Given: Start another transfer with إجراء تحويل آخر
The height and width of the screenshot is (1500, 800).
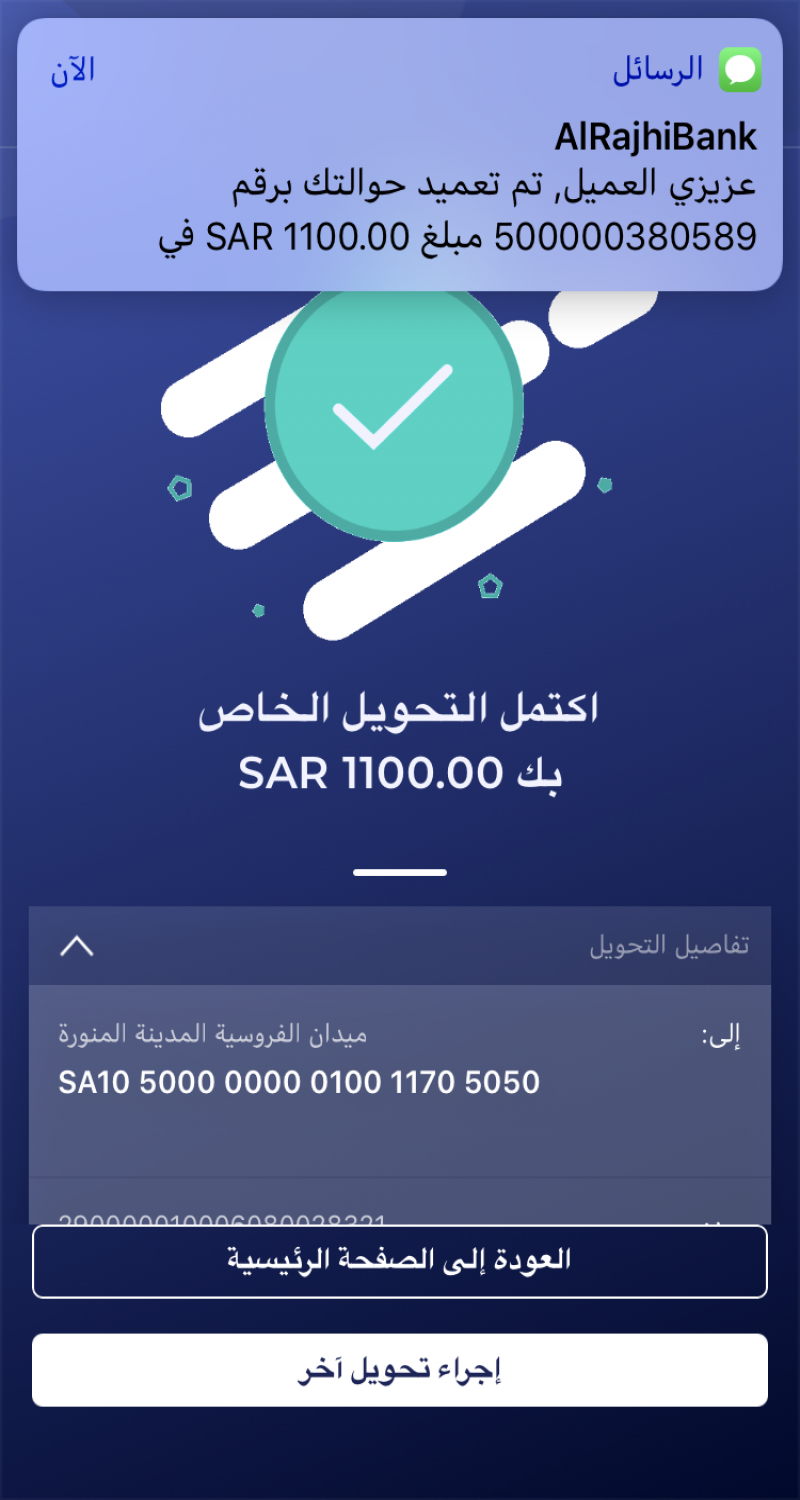Looking at the screenshot, I should pos(400,1370).
